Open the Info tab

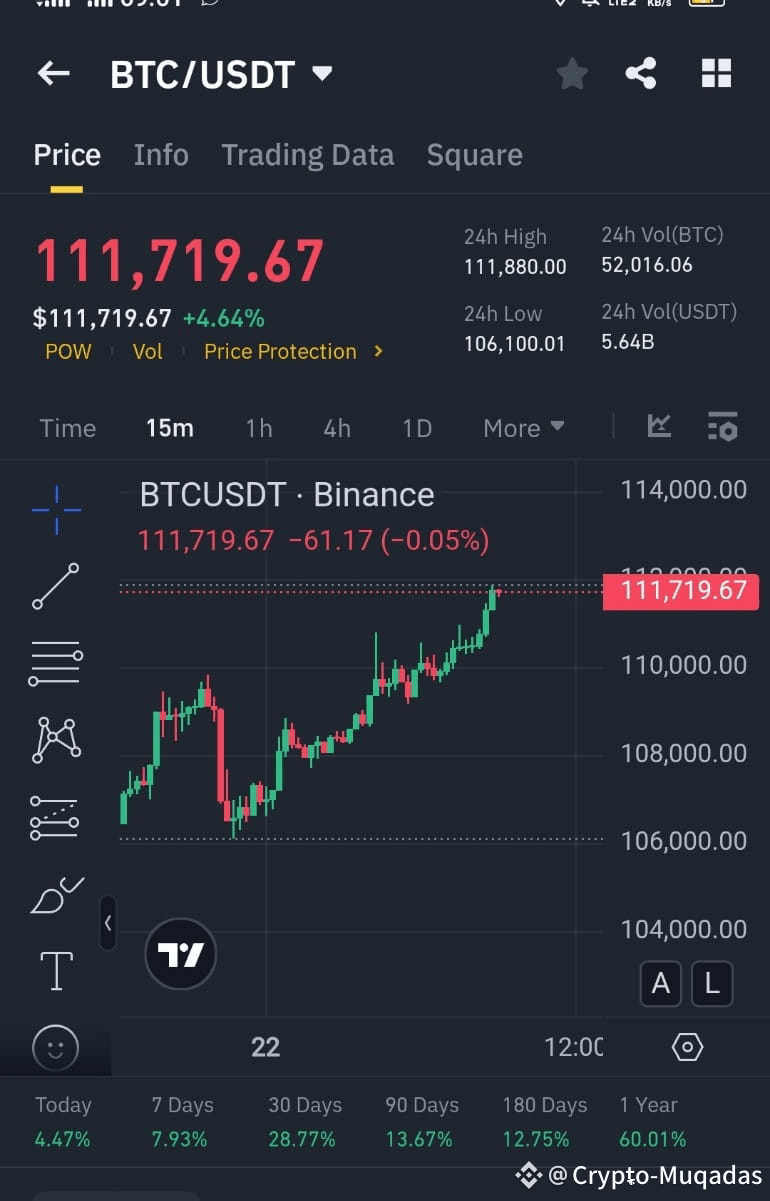pos(161,155)
